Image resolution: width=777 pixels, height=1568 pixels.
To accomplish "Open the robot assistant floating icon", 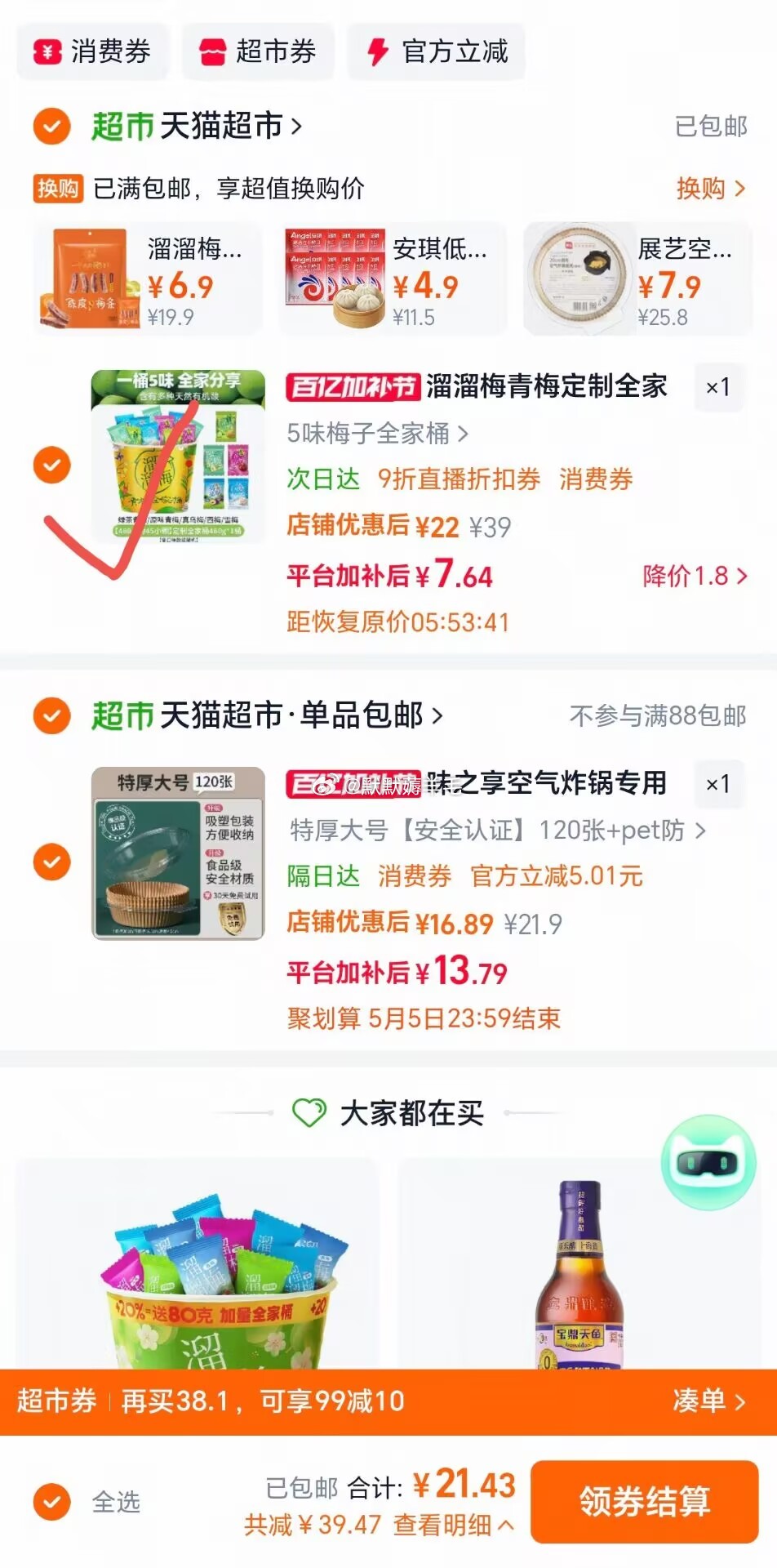I will click(708, 1163).
